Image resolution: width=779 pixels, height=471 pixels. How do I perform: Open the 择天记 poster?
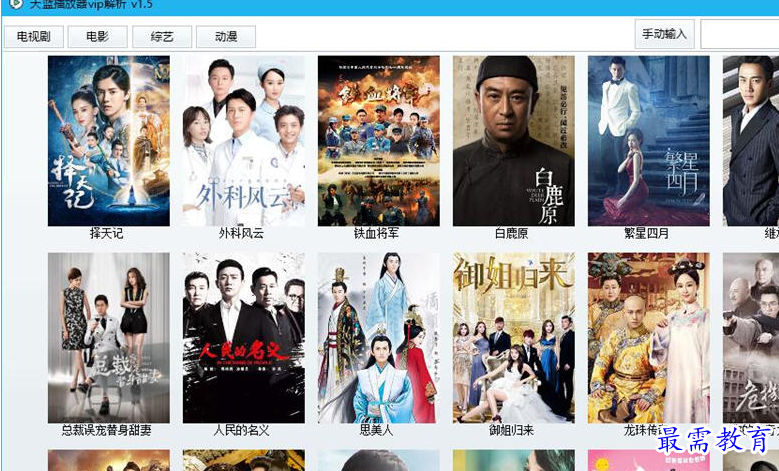coord(108,141)
